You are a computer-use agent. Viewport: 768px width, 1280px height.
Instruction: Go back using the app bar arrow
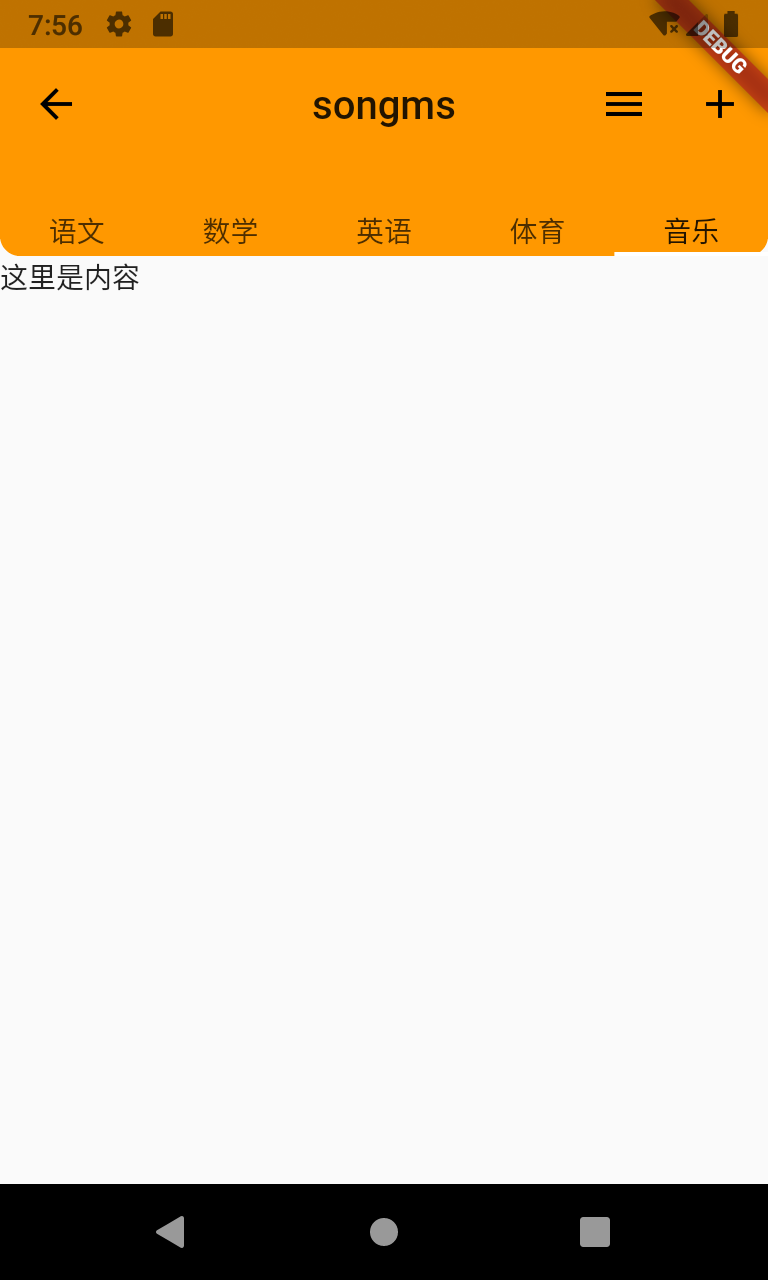point(56,104)
